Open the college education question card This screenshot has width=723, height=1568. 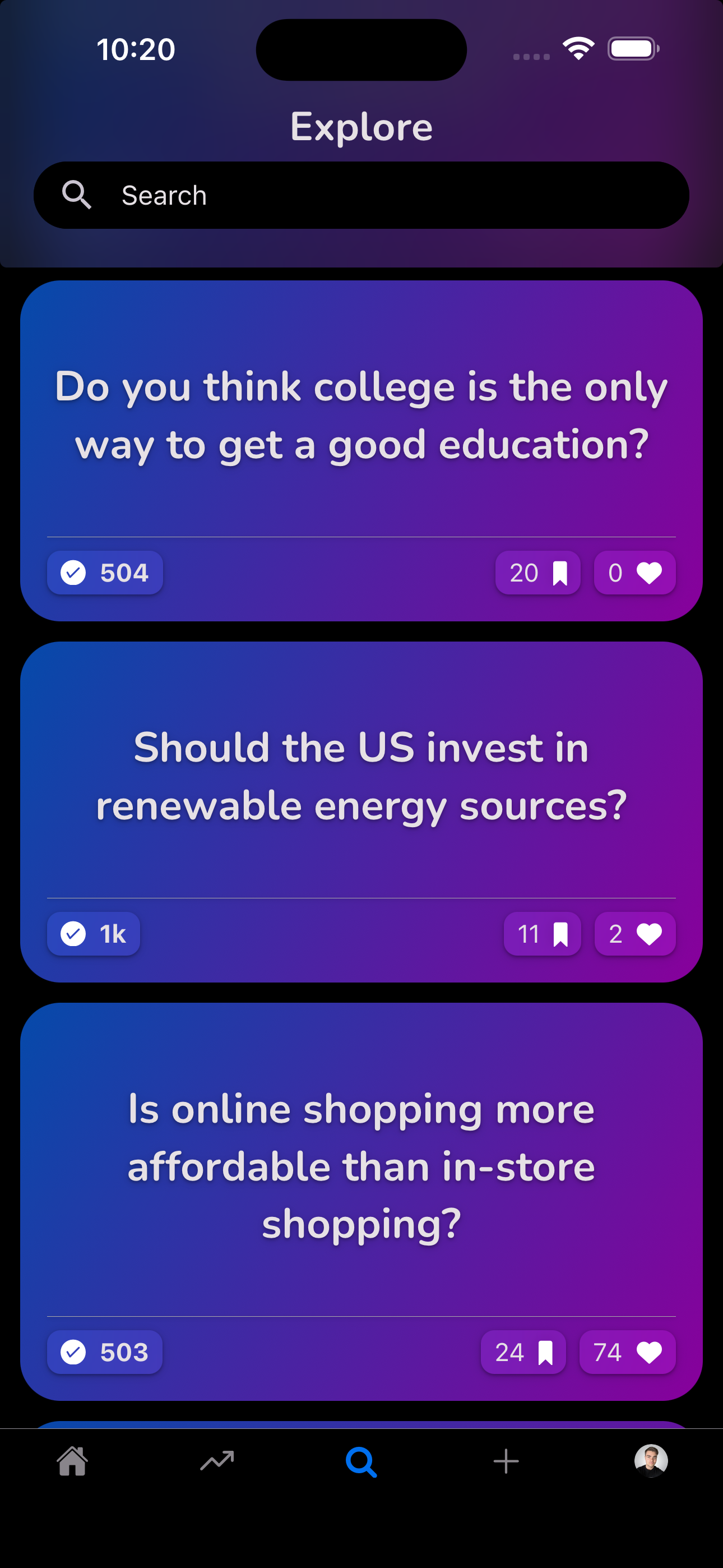361,416
